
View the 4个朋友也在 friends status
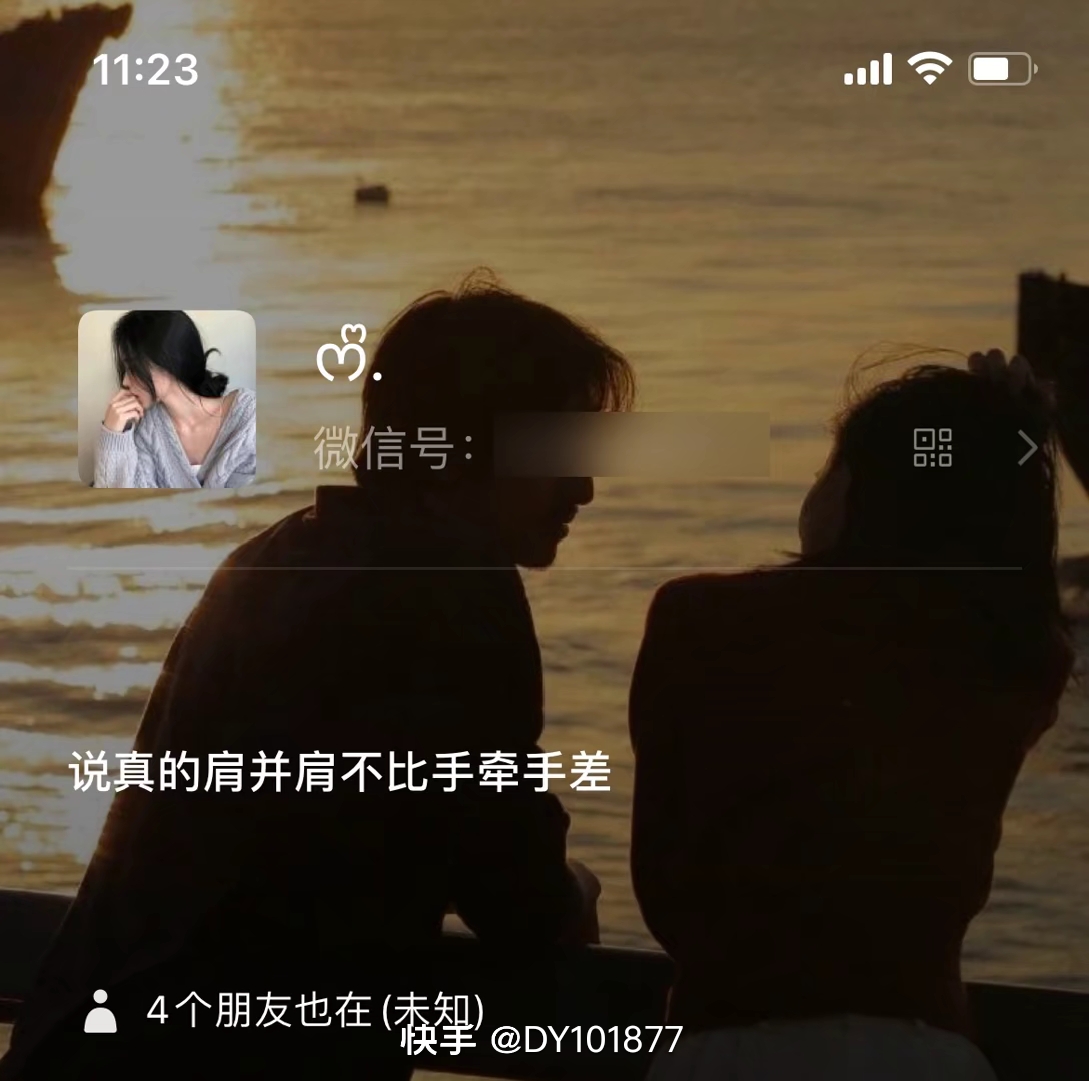pyautogui.click(x=290, y=1011)
